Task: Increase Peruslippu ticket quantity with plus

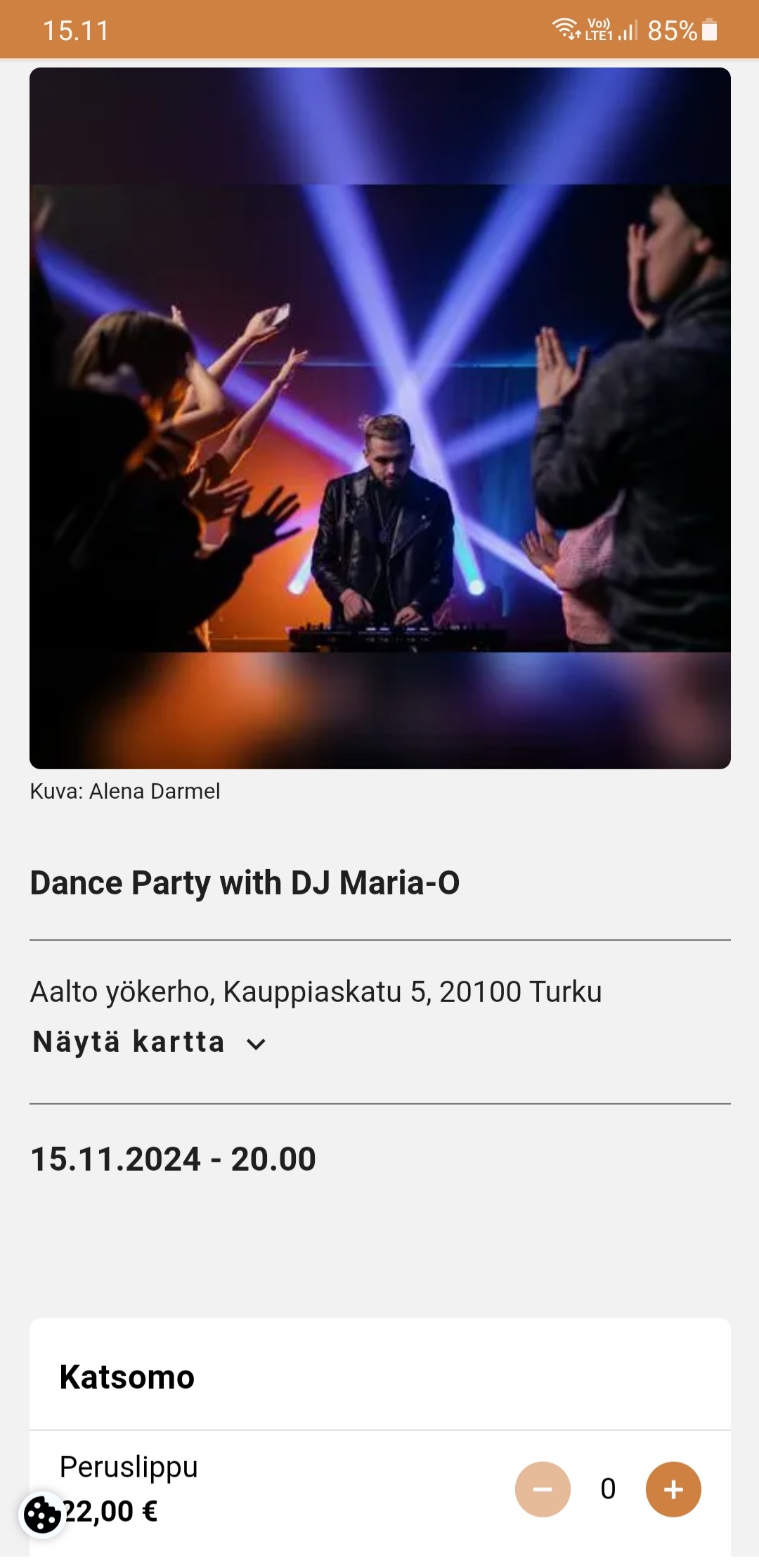Action: 673,1489
